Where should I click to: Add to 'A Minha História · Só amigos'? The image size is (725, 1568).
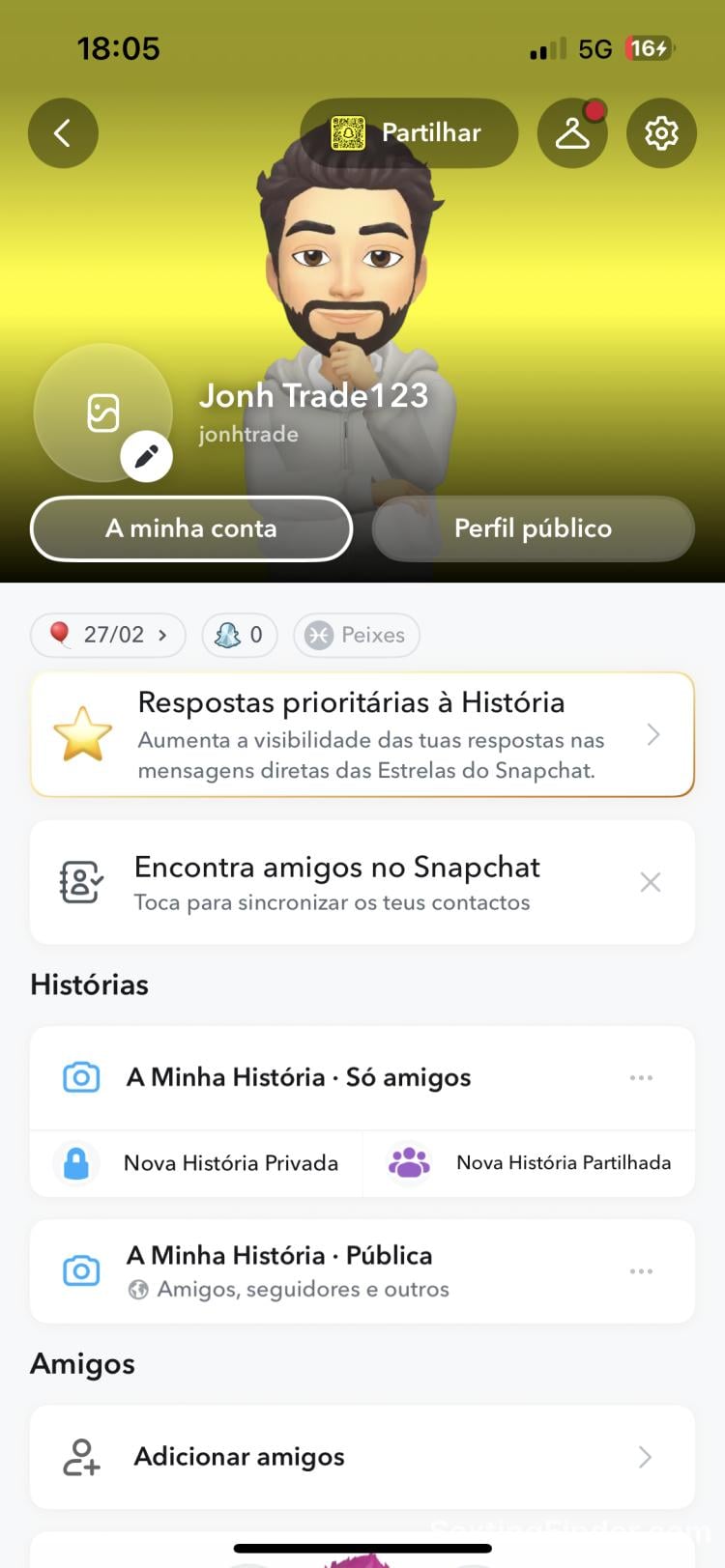[x=298, y=1077]
